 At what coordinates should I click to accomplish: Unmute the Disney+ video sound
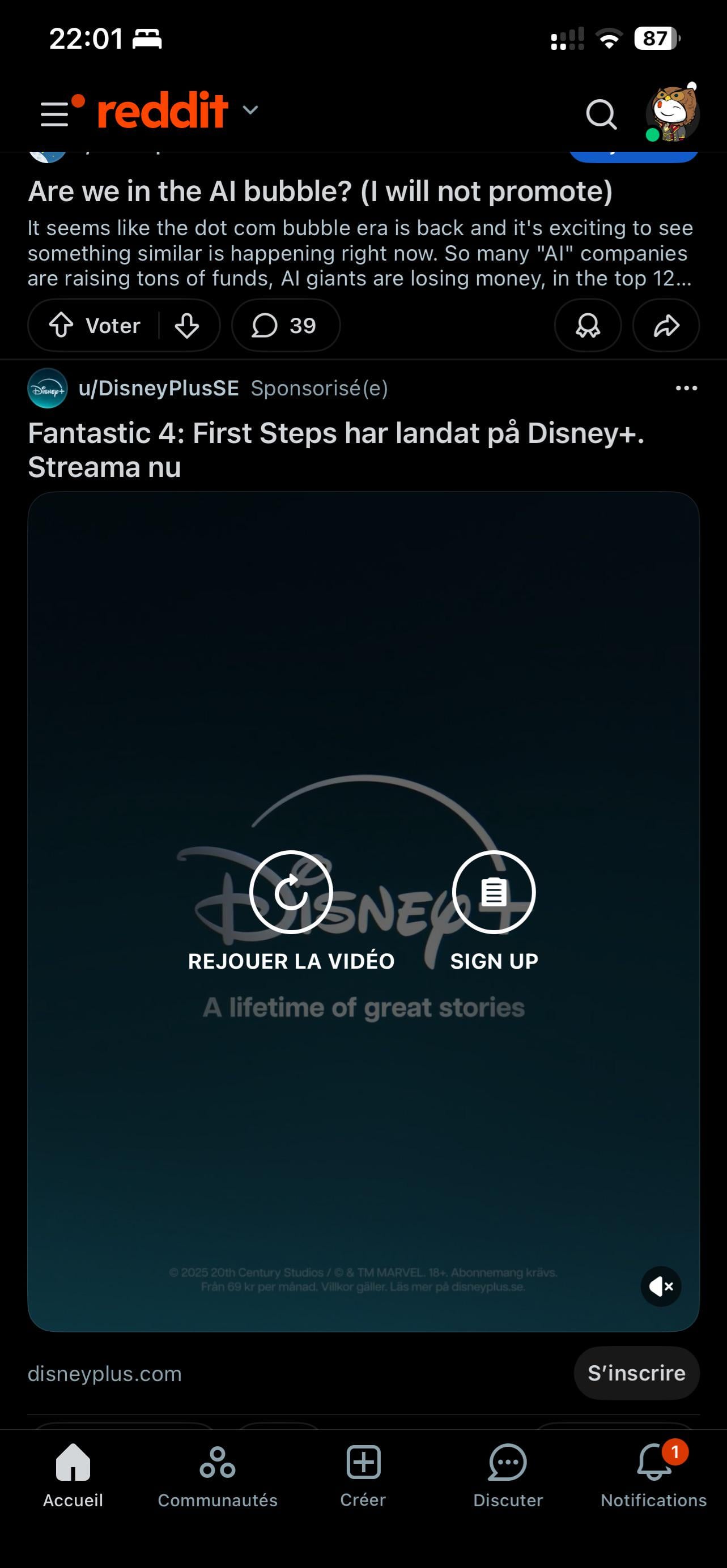(x=661, y=1286)
